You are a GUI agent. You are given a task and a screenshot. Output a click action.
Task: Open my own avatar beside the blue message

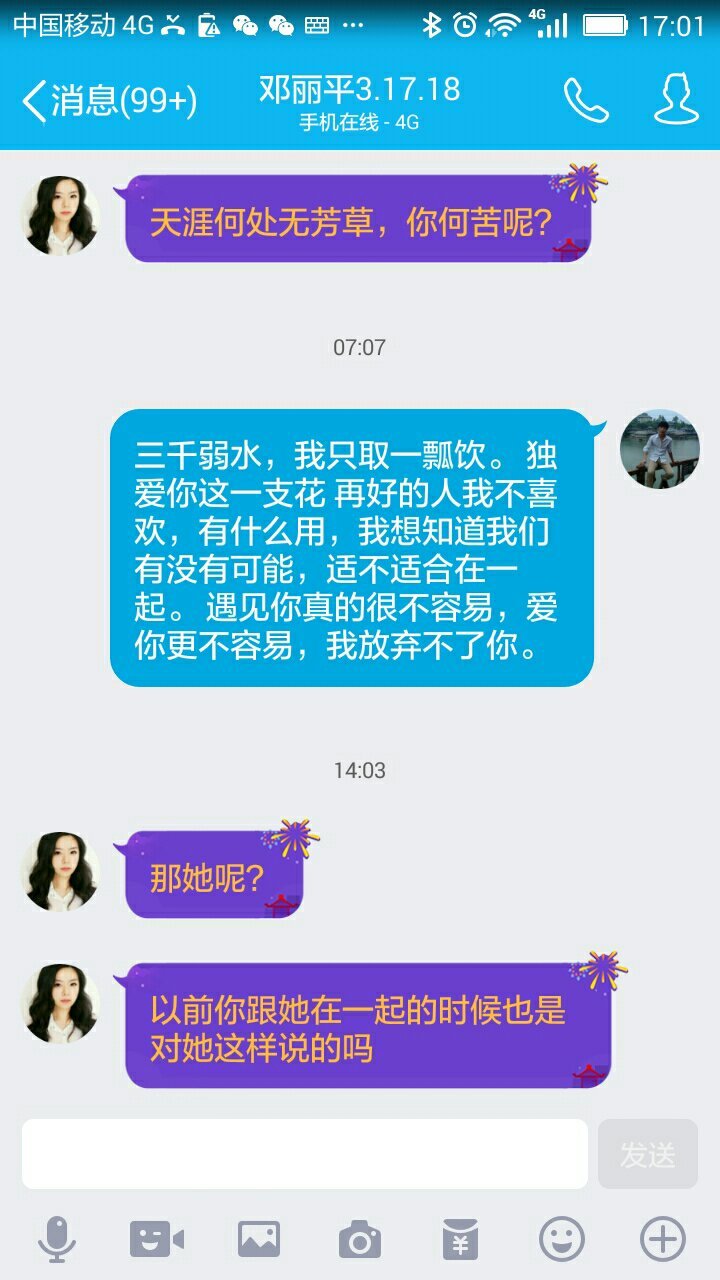tap(660, 449)
